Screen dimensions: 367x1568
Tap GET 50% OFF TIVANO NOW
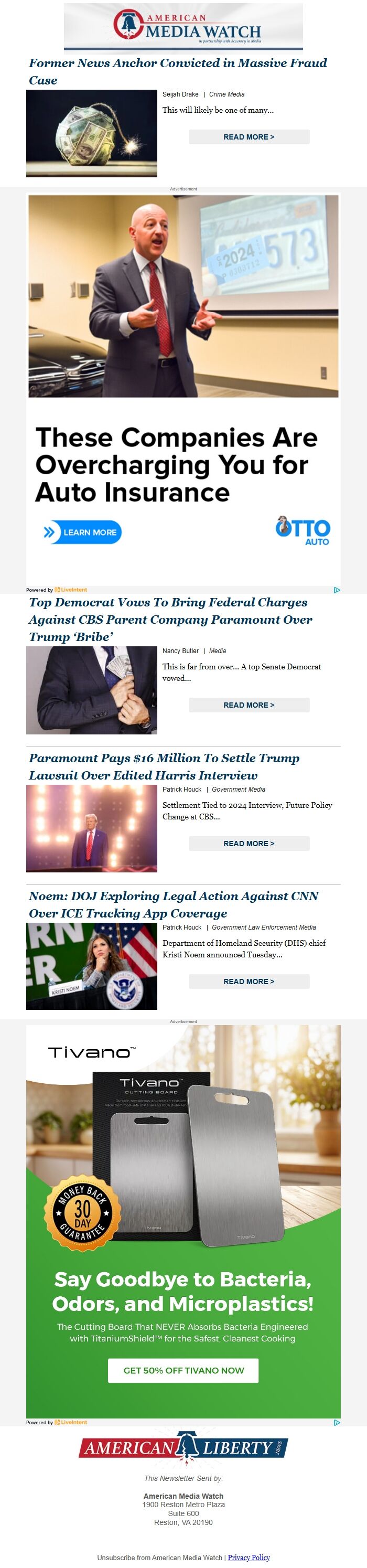(183, 1370)
